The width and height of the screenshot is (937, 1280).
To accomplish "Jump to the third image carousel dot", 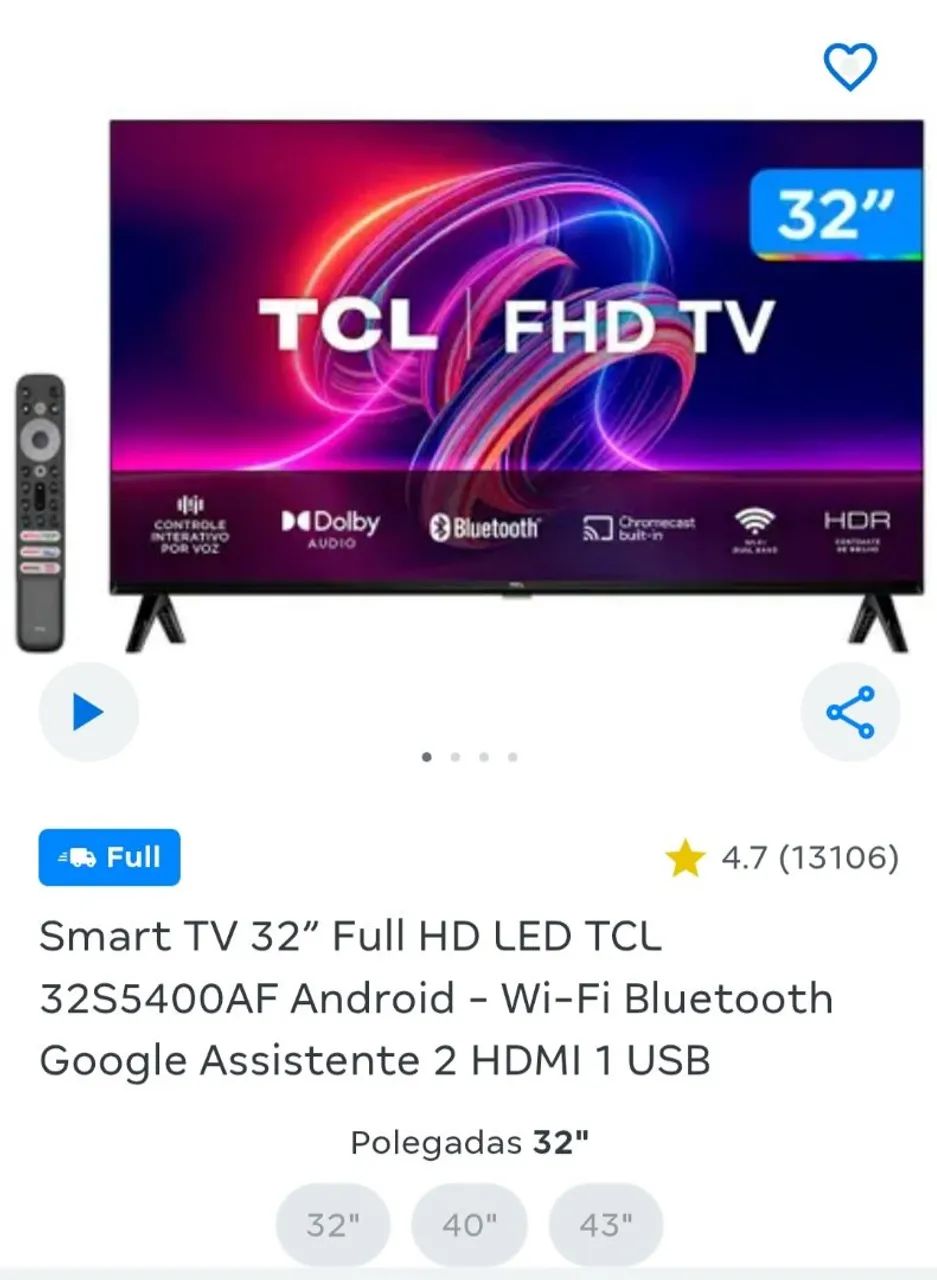I will point(486,757).
